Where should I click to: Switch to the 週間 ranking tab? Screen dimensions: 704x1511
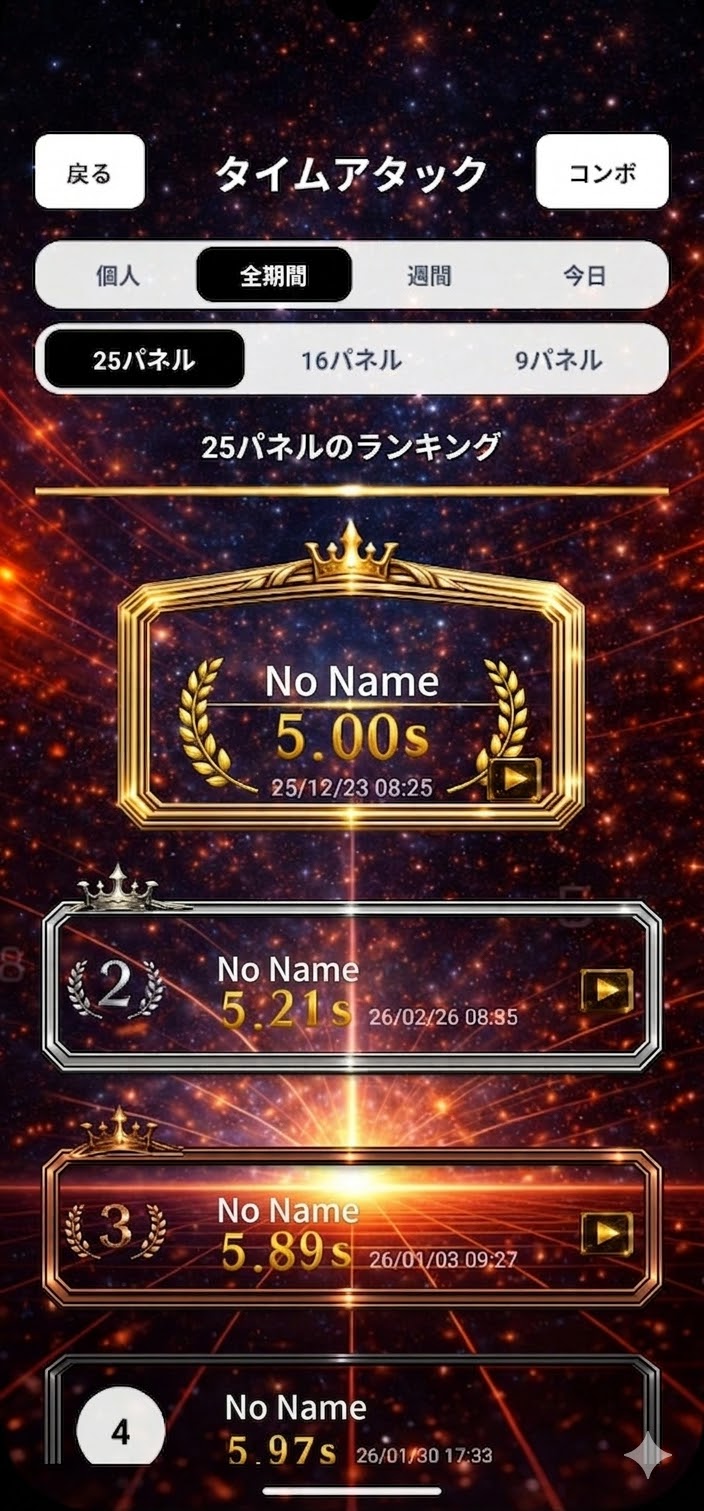429,275
